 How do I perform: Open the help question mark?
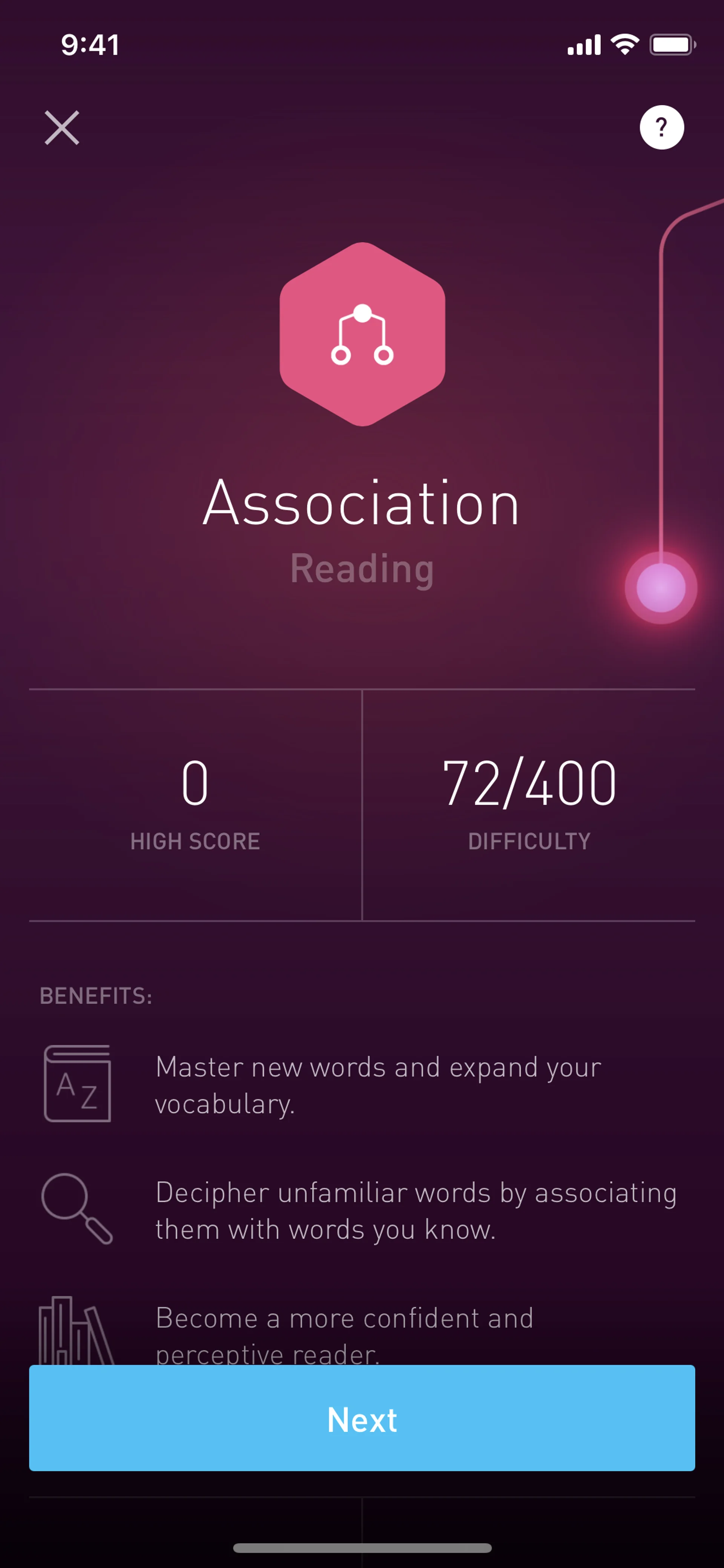[x=661, y=127]
